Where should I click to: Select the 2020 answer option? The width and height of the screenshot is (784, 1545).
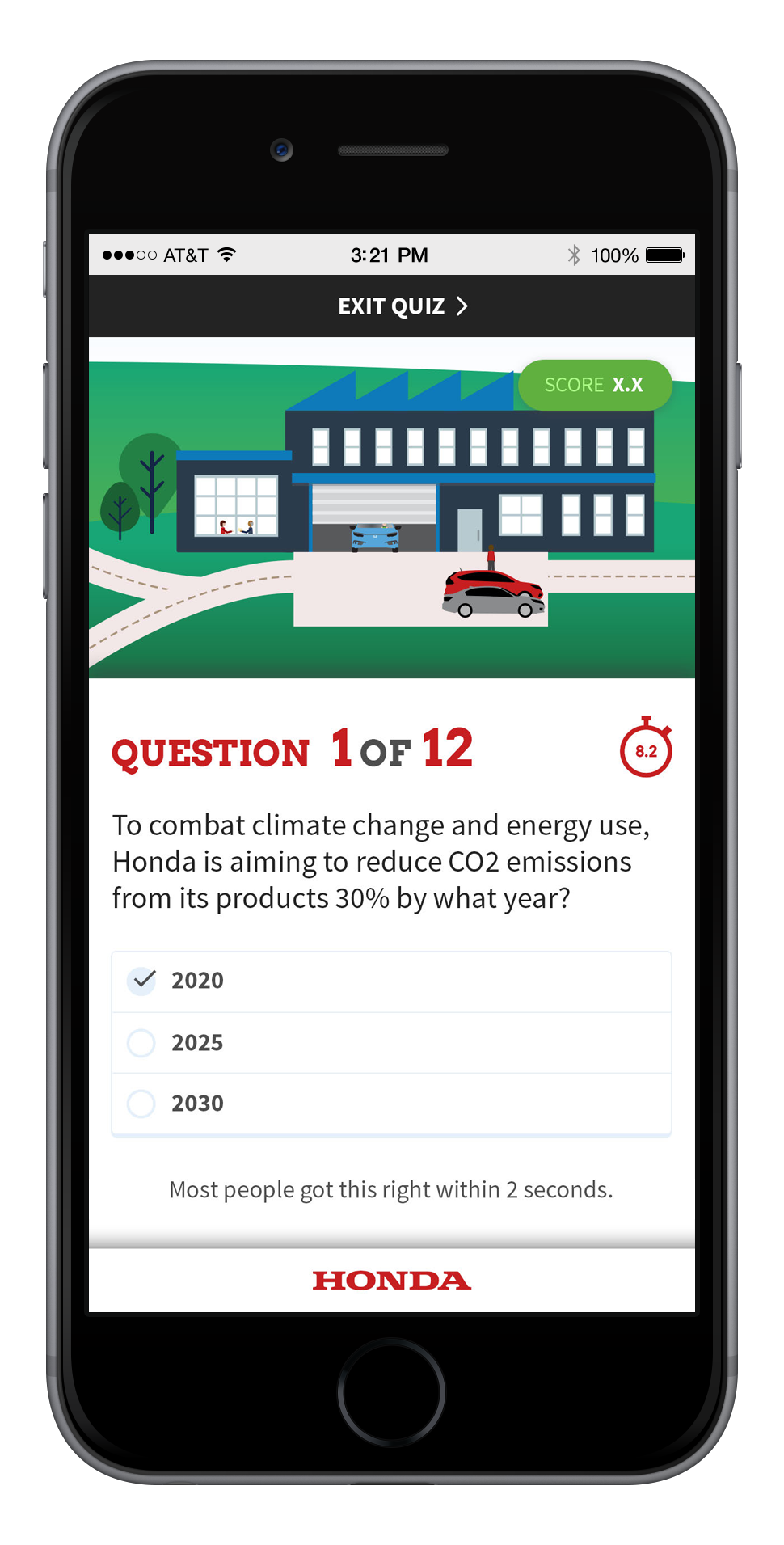pos(391,981)
